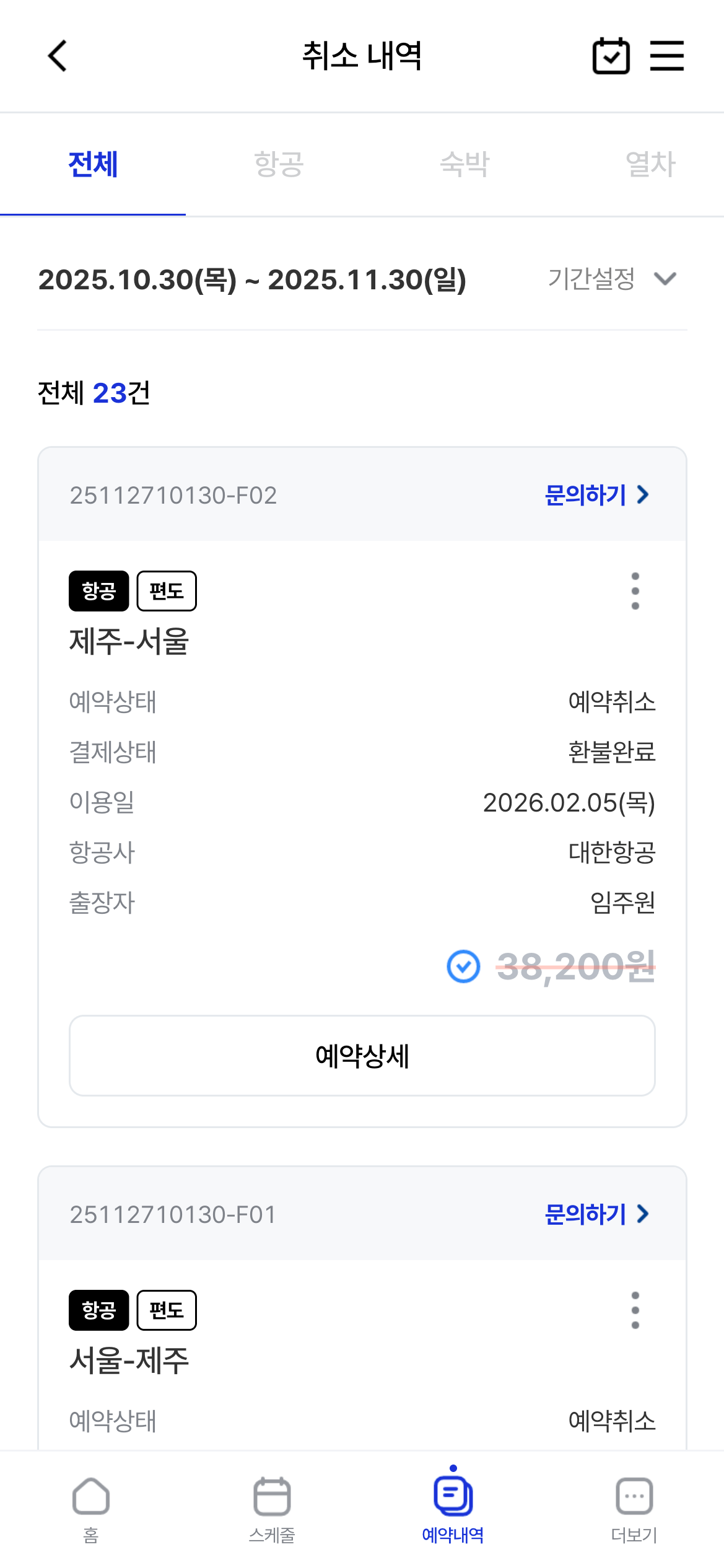Image resolution: width=724 pixels, height=1568 pixels.
Task: Go to the 홈 tab
Action: 91,1509
